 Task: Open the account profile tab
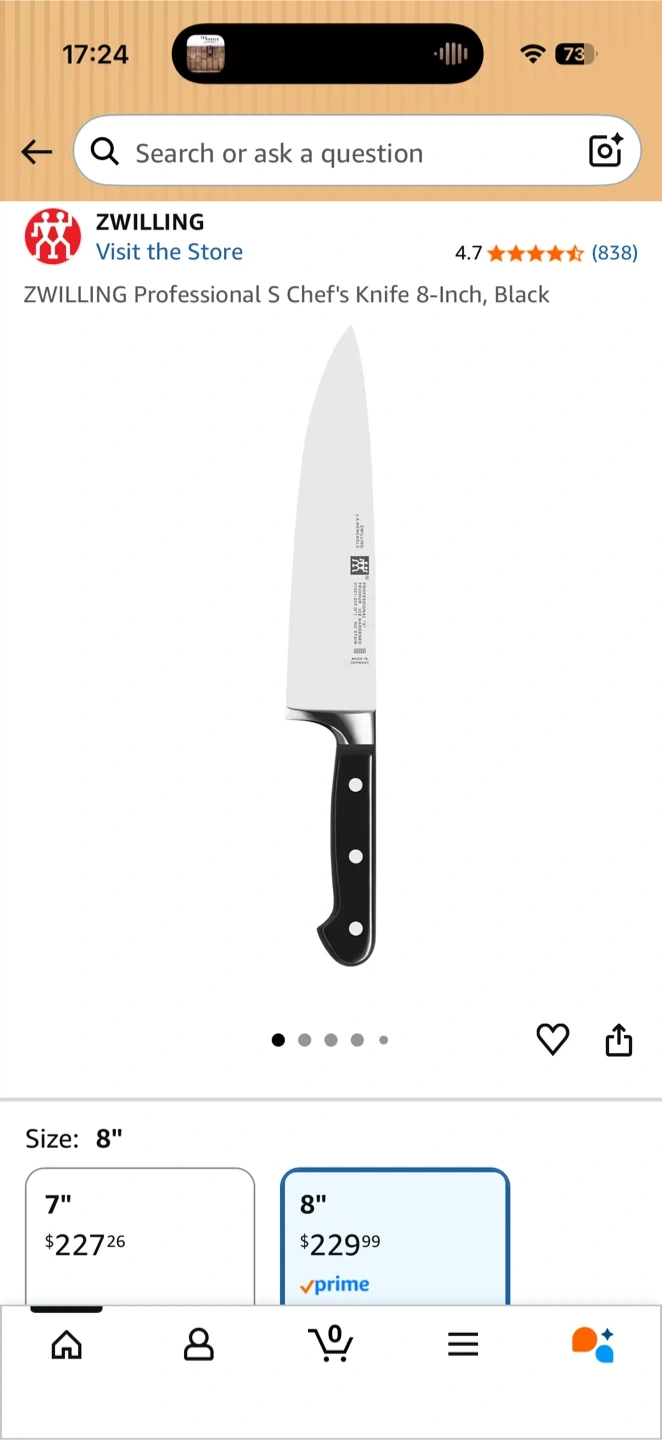[199, 1345]
